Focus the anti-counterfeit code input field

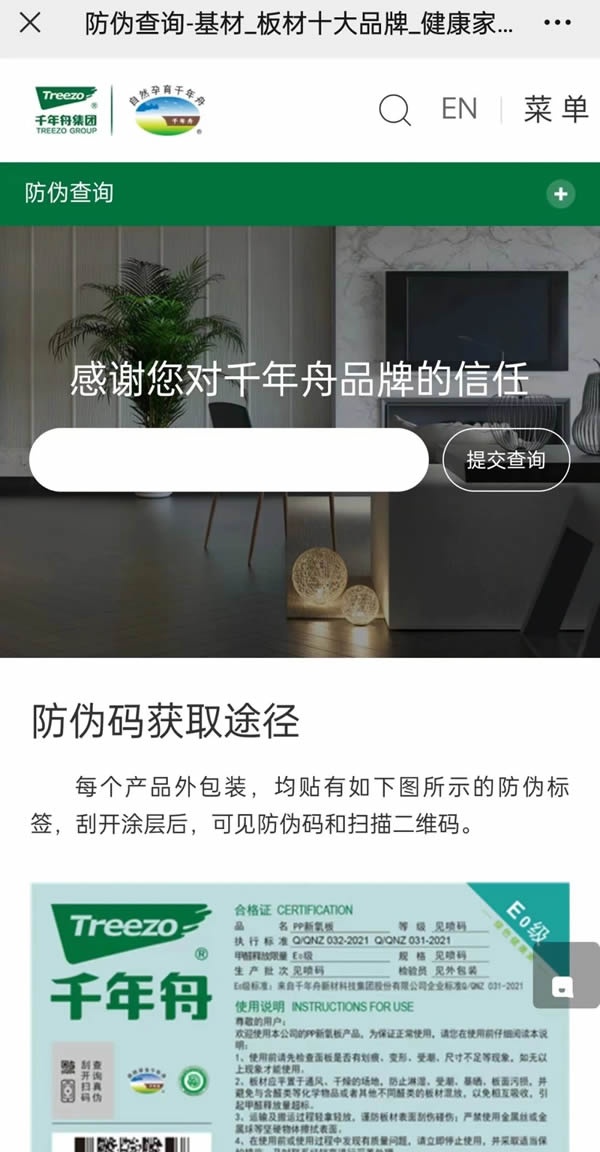[x=229, y=460]
